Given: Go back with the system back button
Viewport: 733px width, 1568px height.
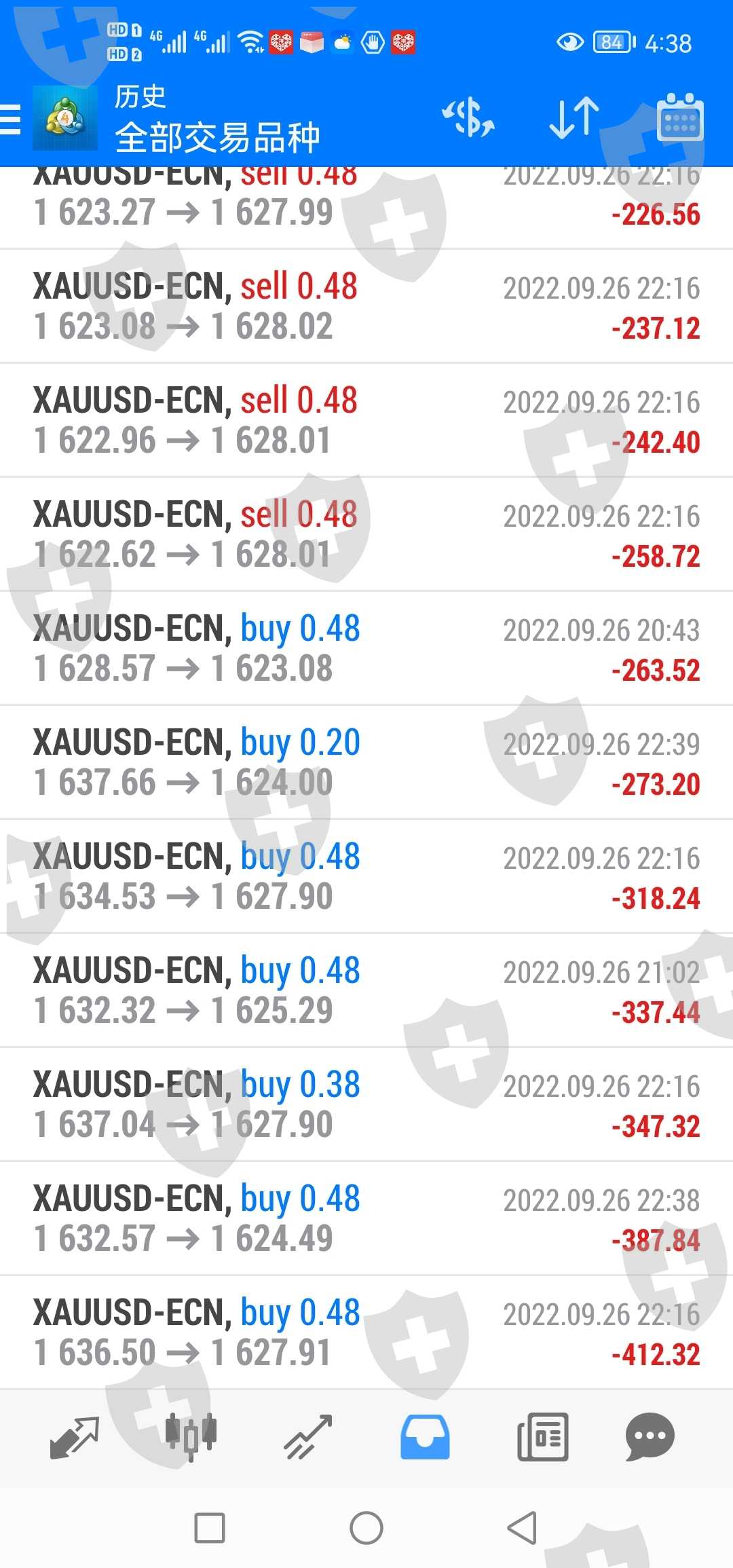Looking at the screenshot, I should click(x=522, y=1528).
